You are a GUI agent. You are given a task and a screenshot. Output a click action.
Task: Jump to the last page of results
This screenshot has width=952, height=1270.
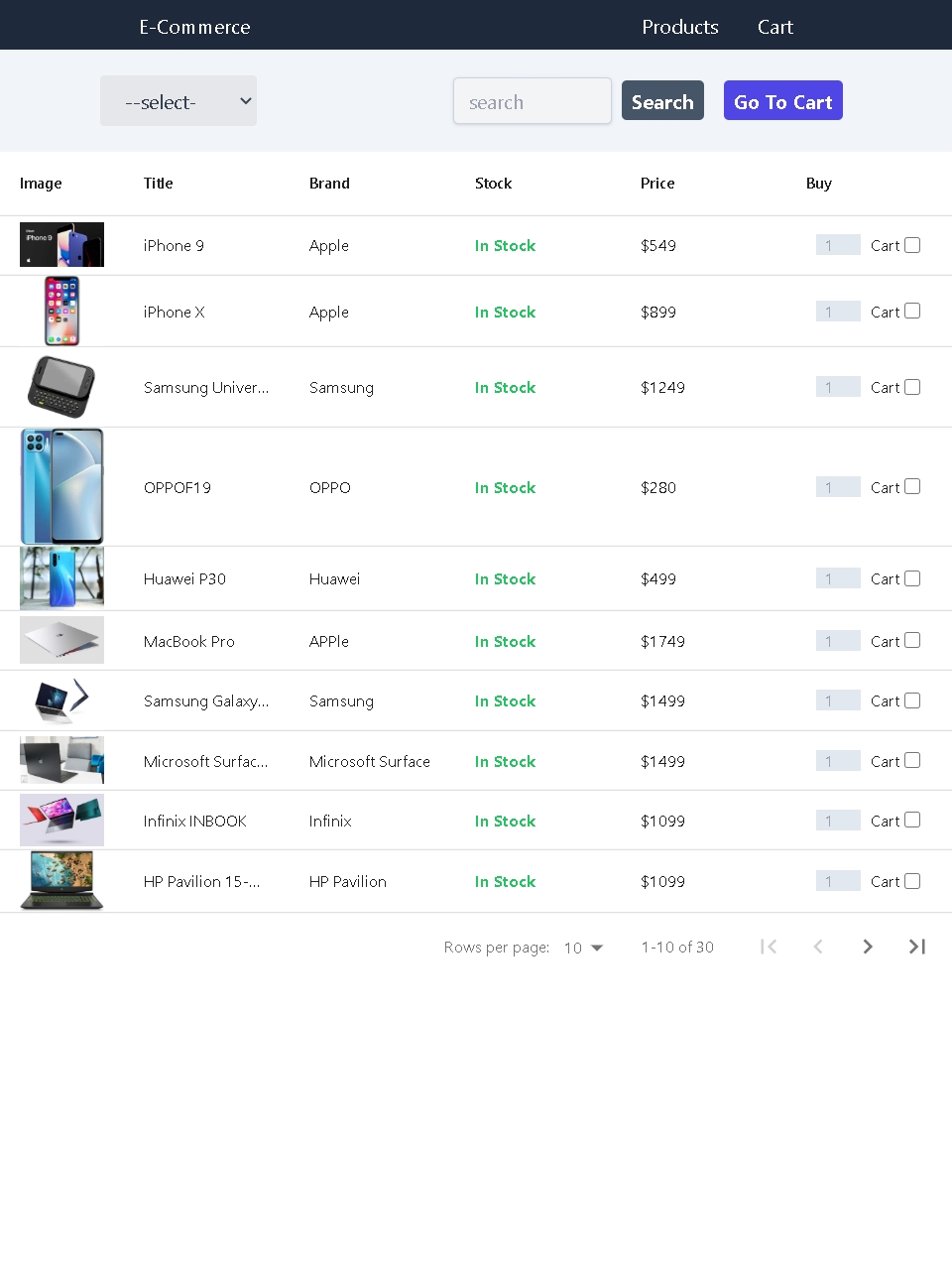click(x=916, y=947)
